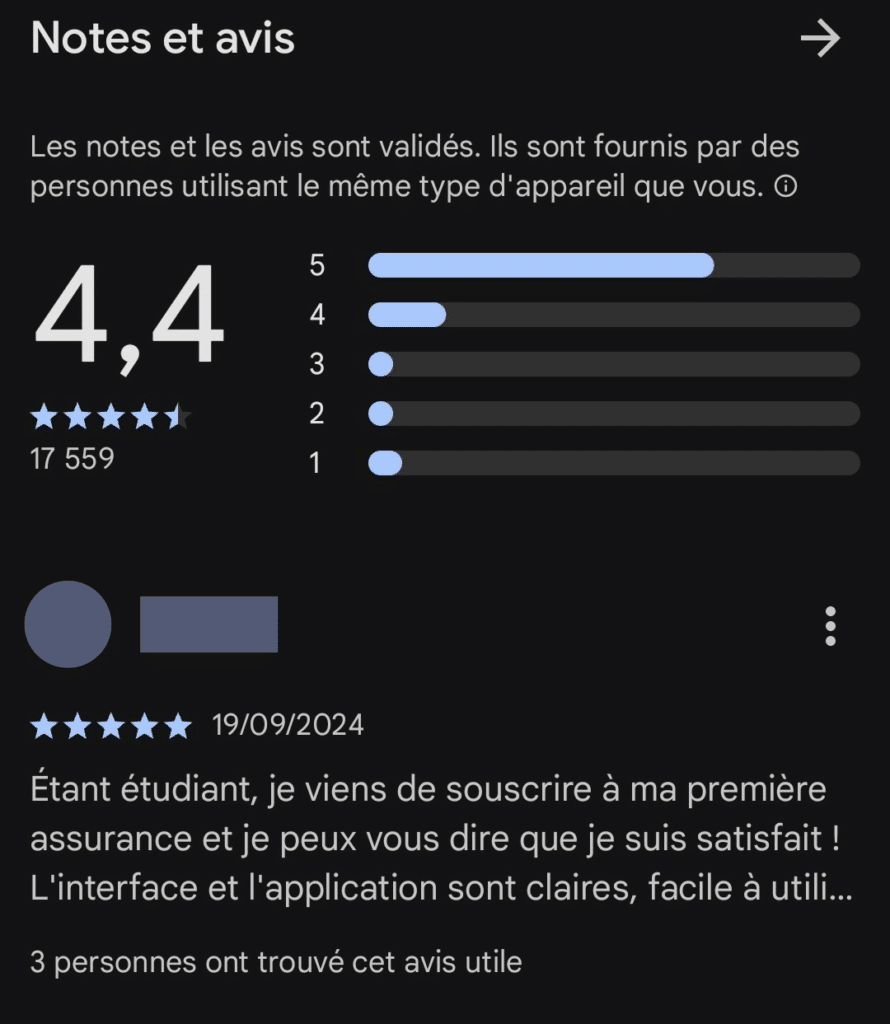Tap the info icon about validated reviews

tap(786, 188)
